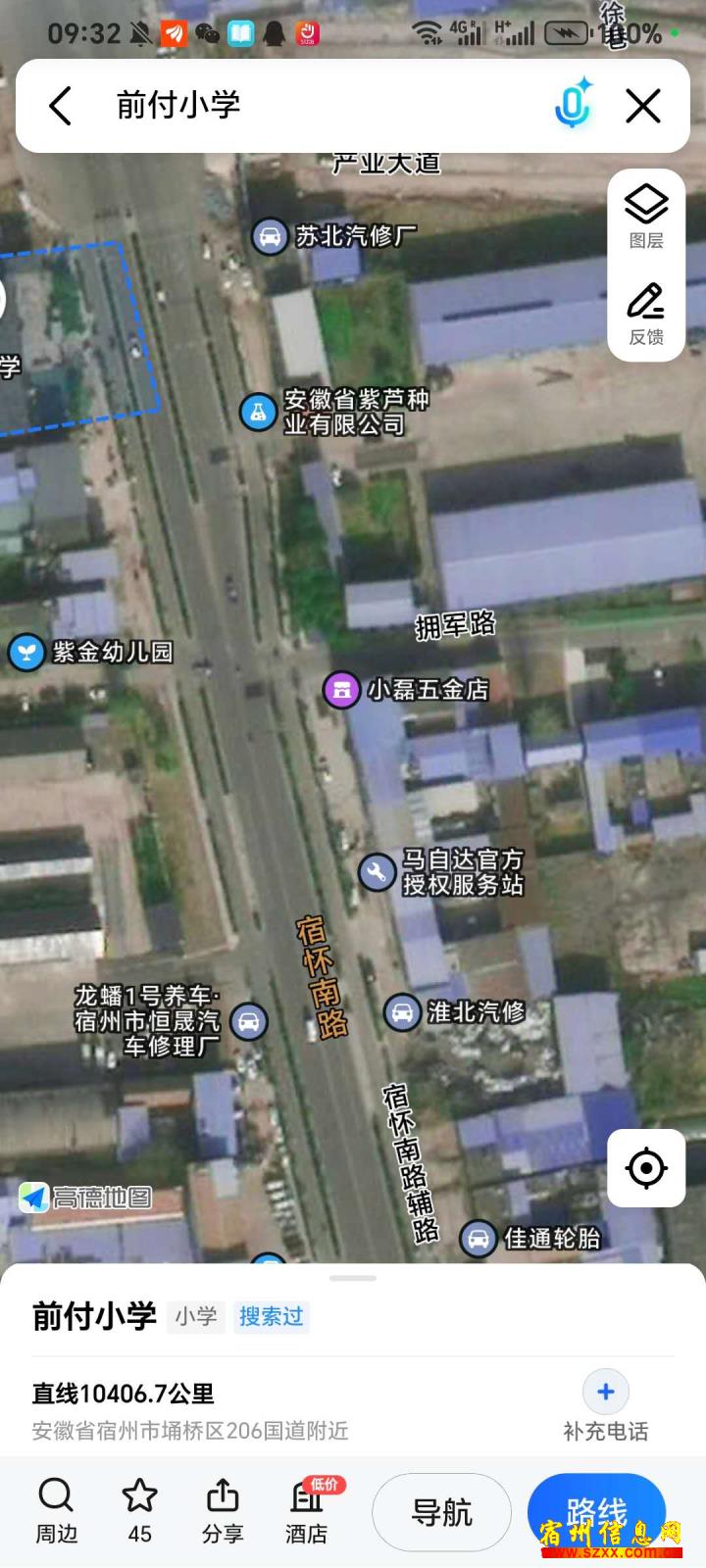Screen dimensions: 706x1568
Task: Recenter the map on my location
Action: (646, 1168)
